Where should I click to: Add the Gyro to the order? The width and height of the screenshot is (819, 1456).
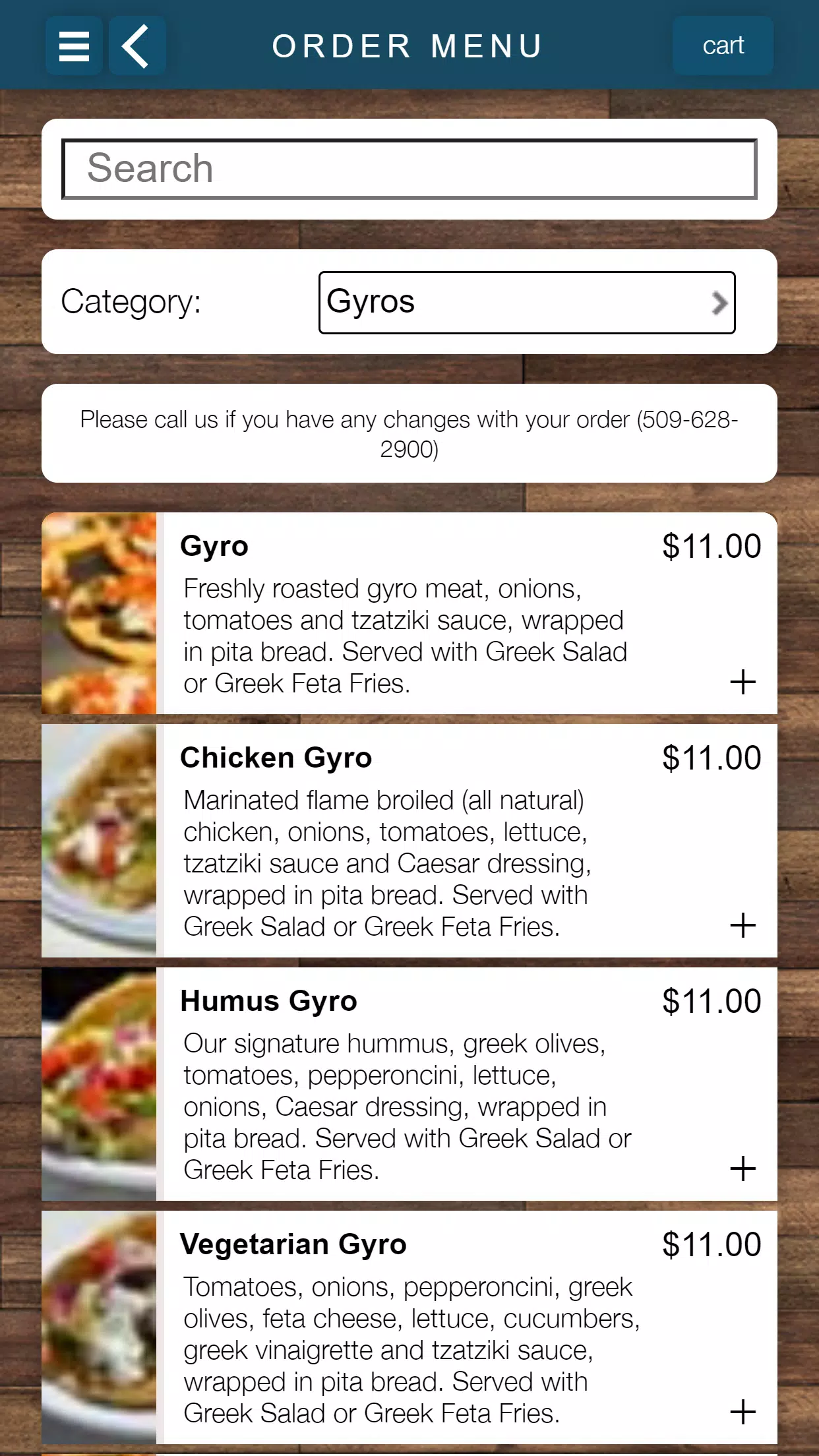coord(743,682)
